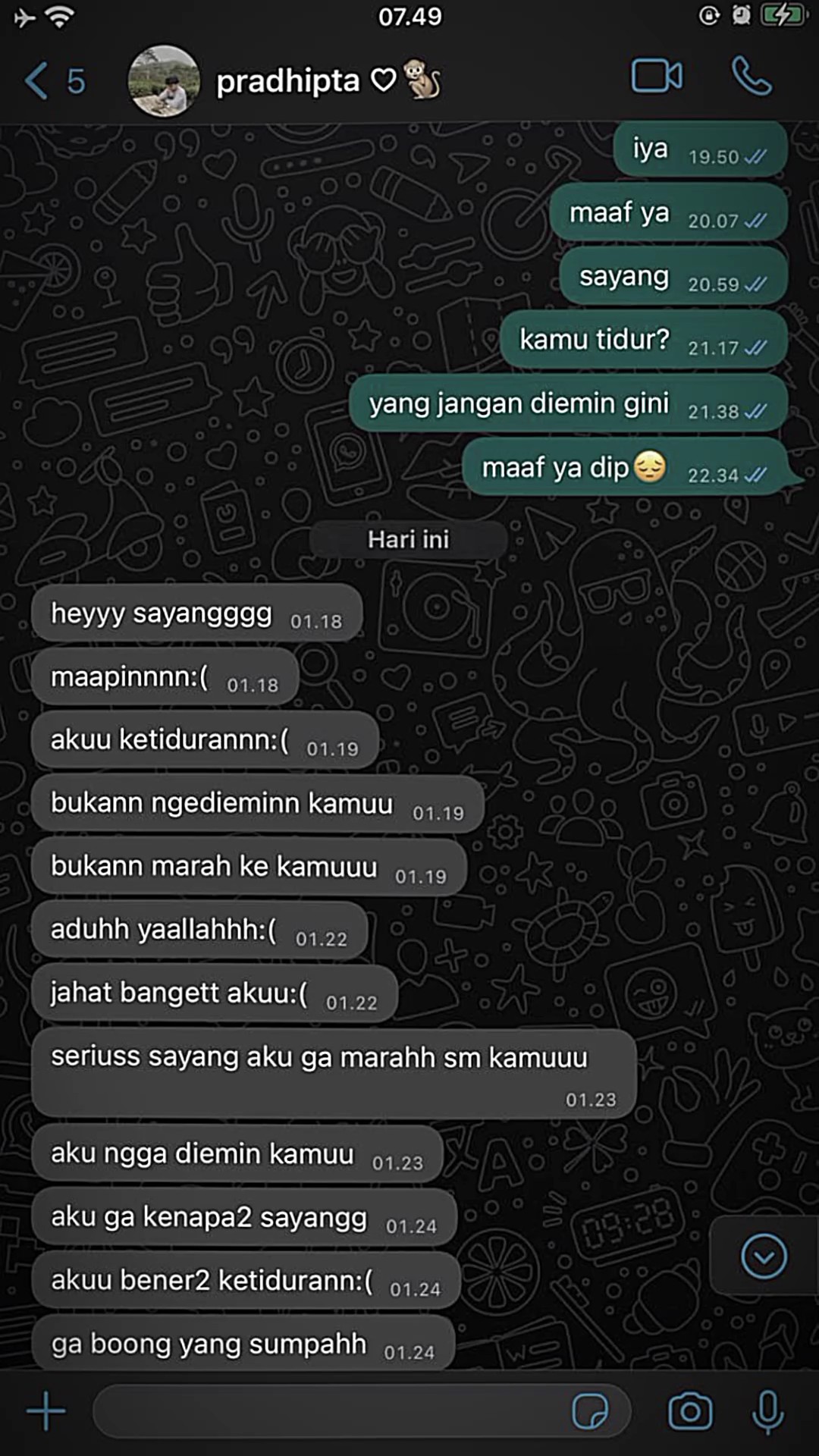Open the sticker picker

pos(590,1411)
